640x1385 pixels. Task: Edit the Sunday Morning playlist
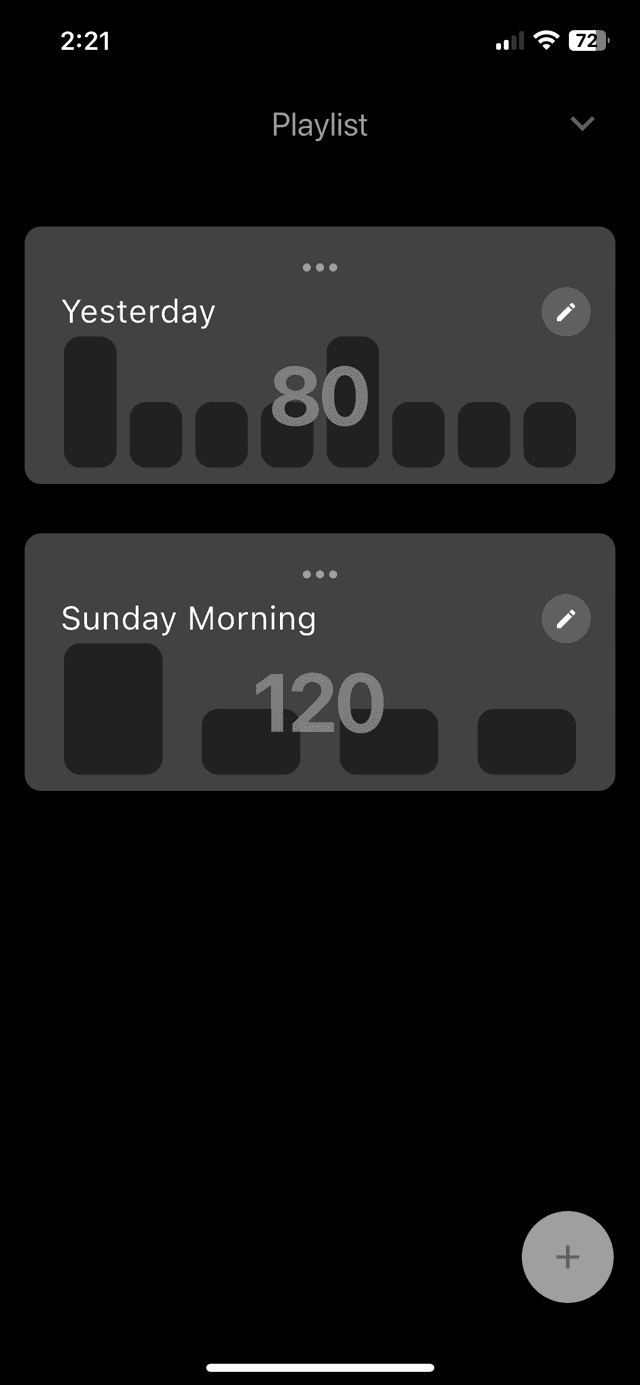tap(566, 620)
